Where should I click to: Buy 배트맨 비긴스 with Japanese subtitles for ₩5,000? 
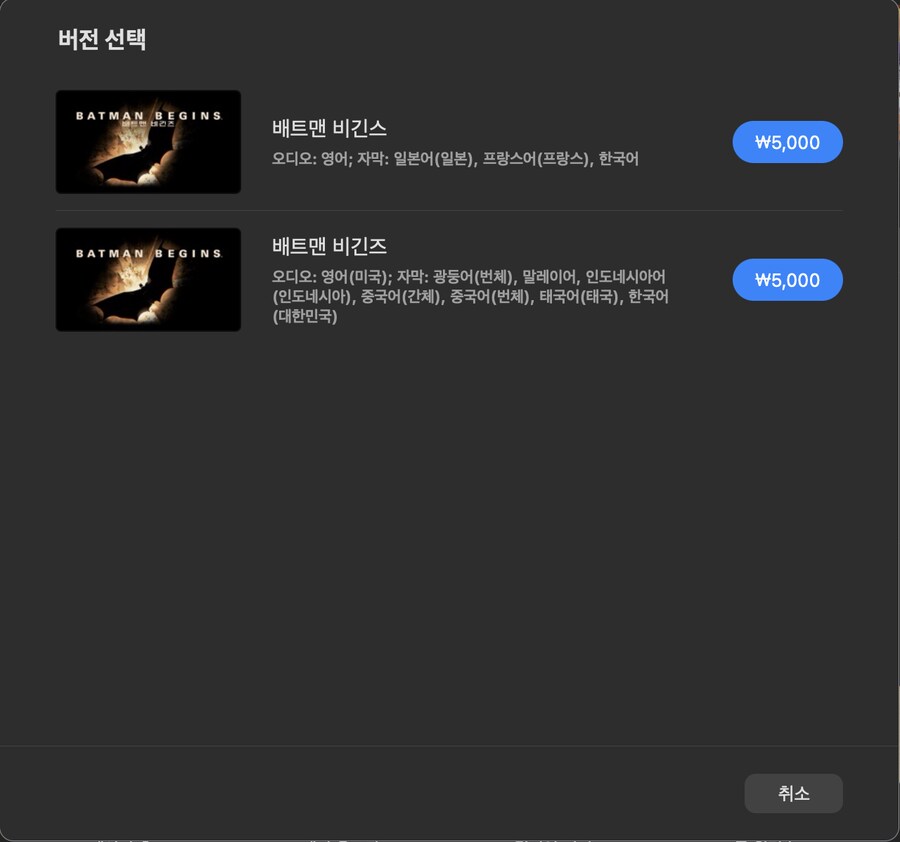pyautogui.click(x=787, y=142)
